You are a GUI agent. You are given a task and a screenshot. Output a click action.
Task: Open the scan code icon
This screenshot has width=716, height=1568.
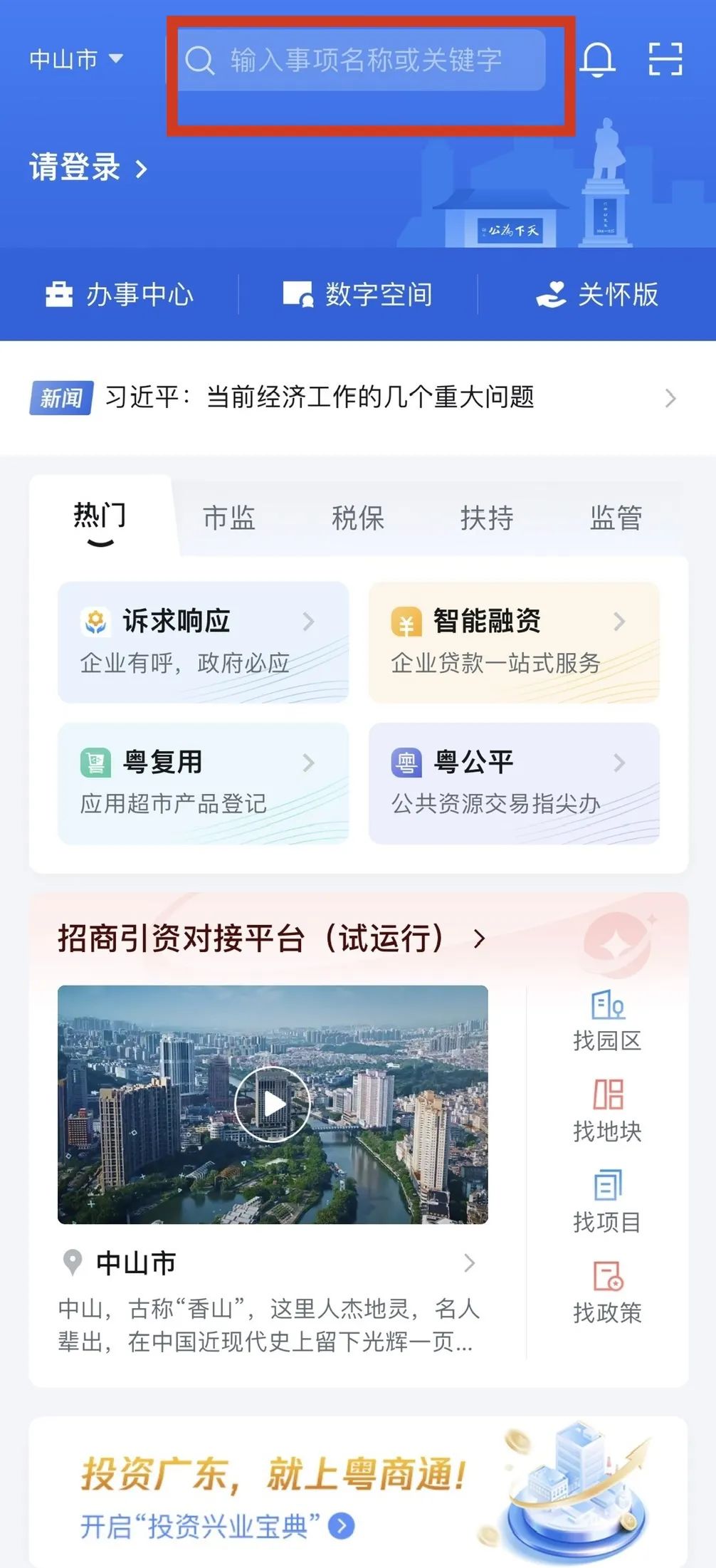(x=665, y=59)
